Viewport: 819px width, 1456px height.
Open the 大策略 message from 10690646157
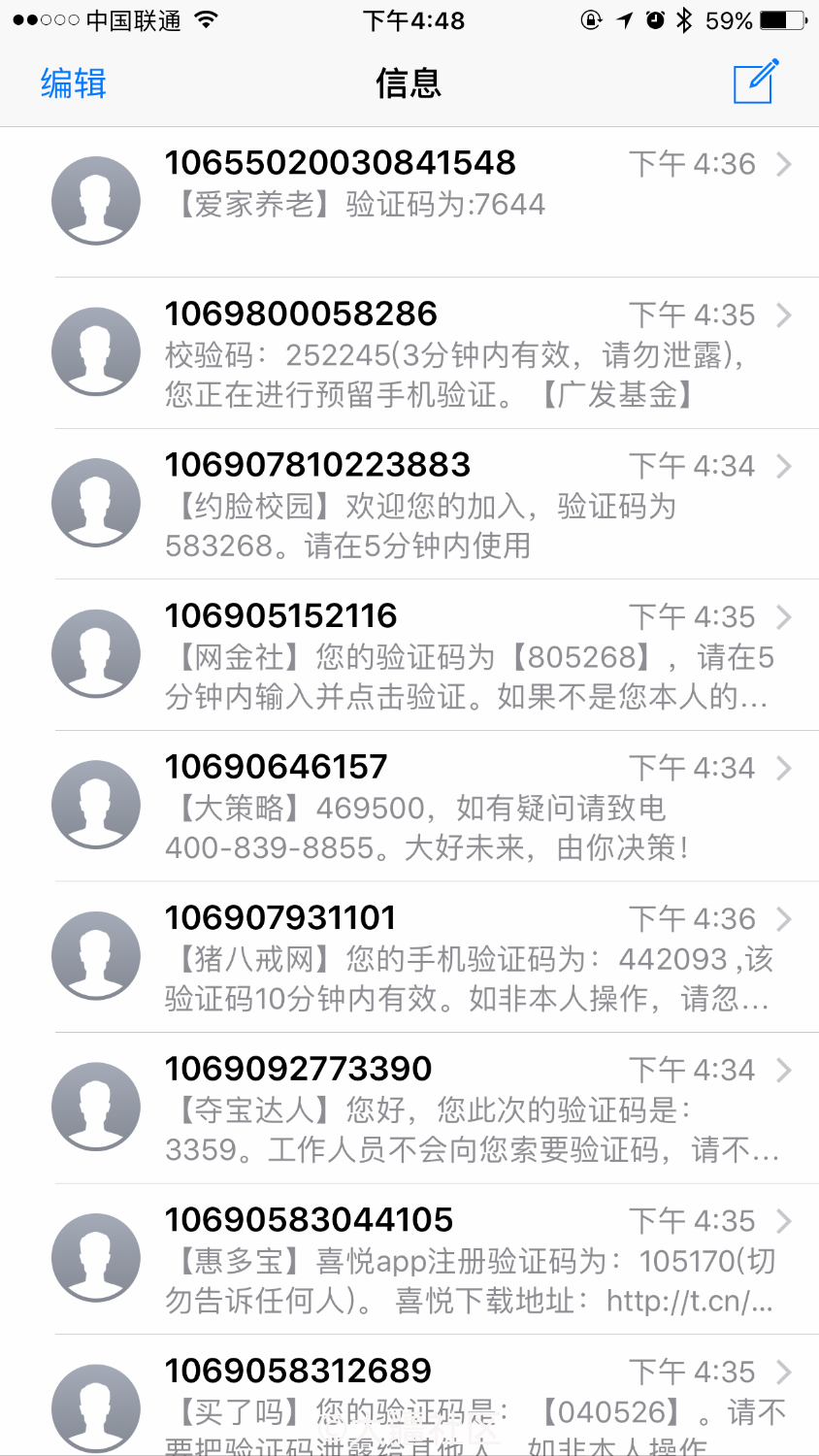409,807
